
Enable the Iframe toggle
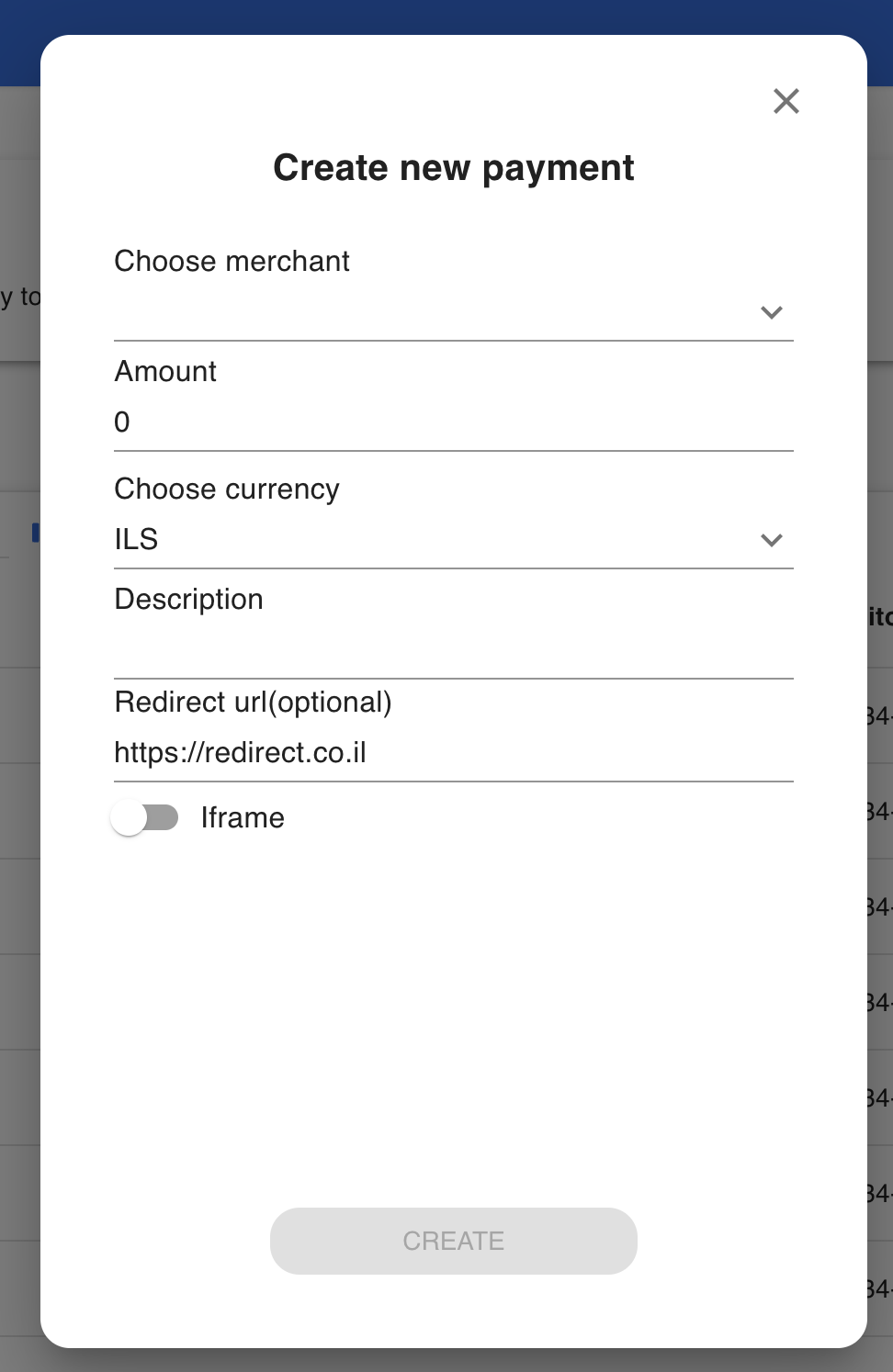tap(145, 817)
